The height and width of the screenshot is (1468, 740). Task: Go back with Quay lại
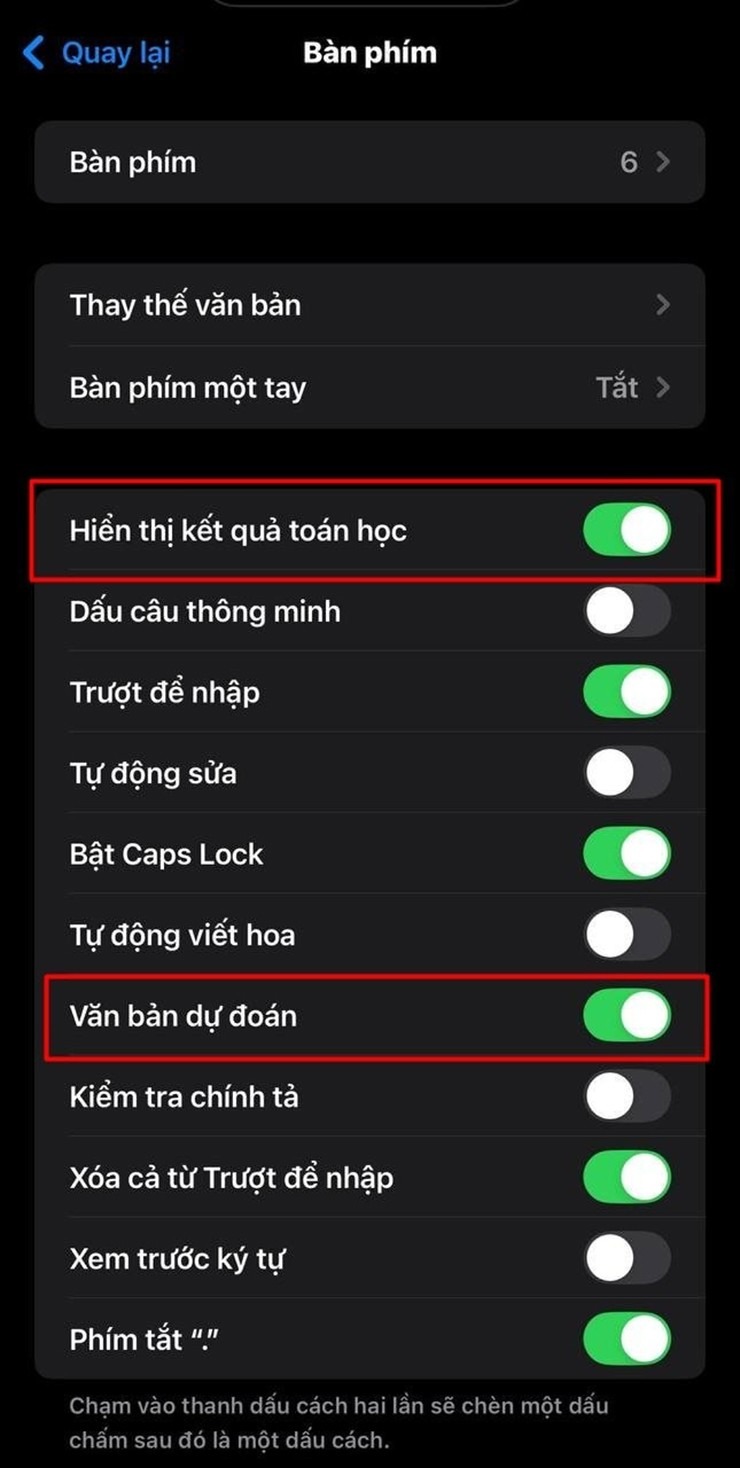pyautogui.click(x=97, y=53)
